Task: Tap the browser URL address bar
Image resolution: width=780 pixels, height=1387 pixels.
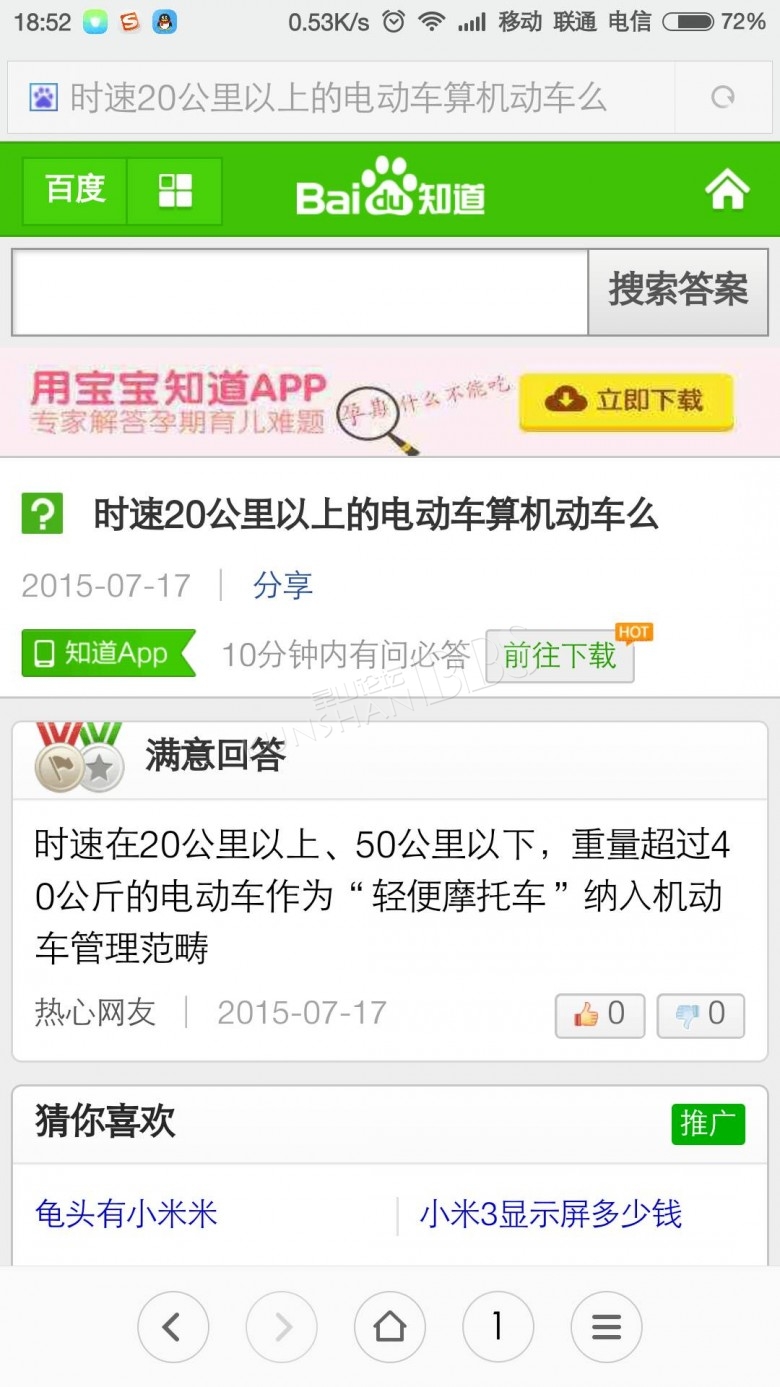Action: point(340,98)
